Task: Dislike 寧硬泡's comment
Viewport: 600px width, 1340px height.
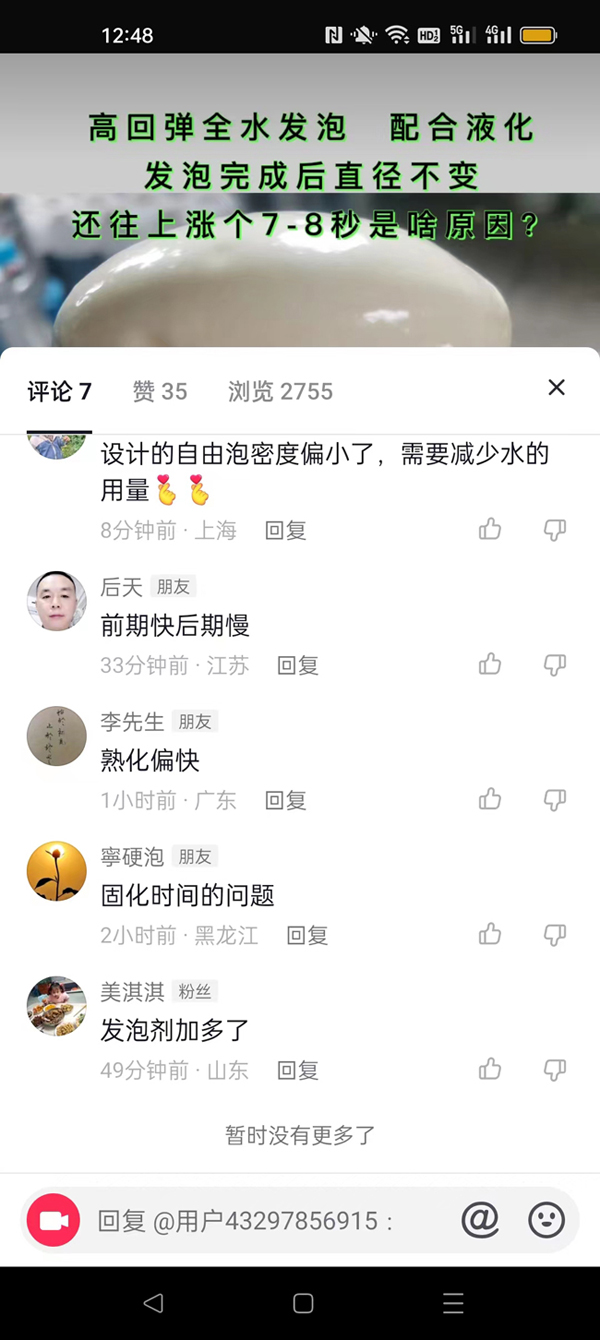Action: pyautogui.click(x=555, y=934)
